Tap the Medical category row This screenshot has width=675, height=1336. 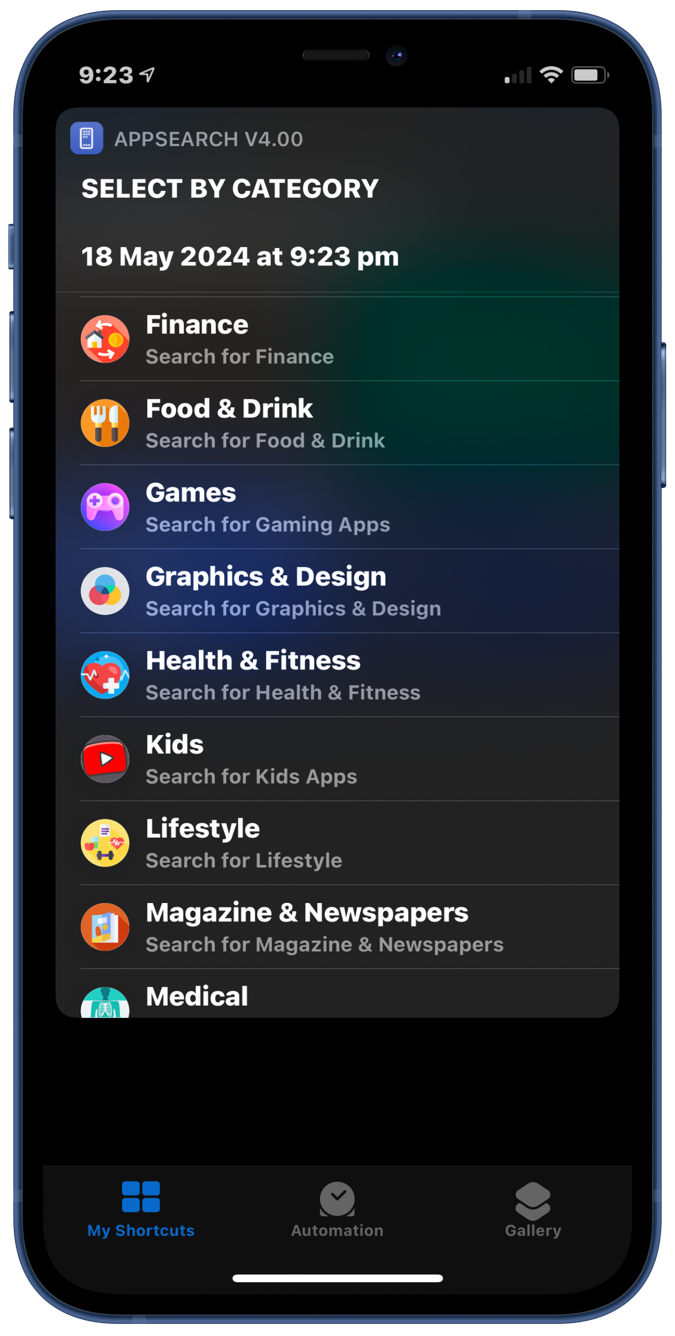click(x=337, y=998)
